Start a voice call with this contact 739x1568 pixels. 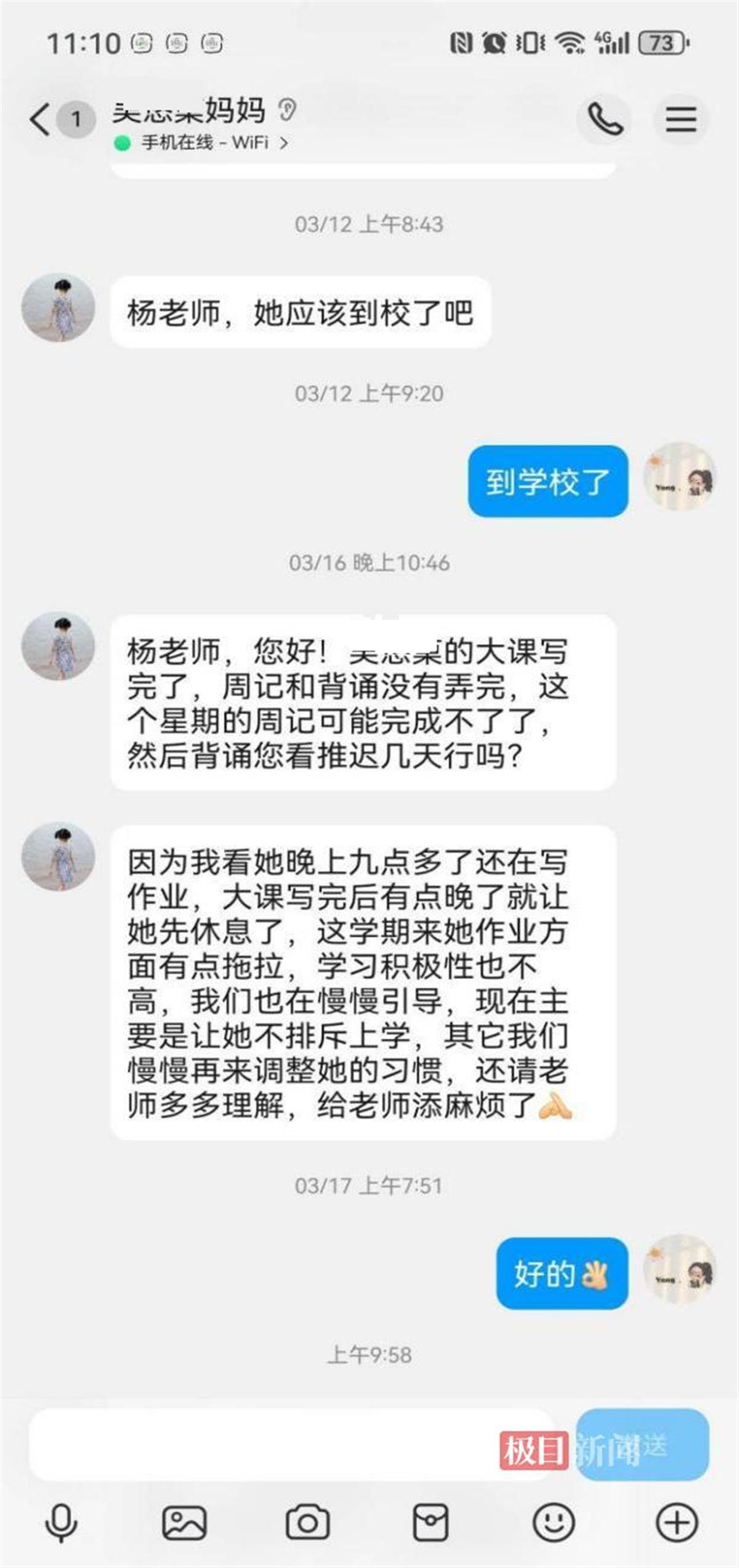[x=604, y=119]
